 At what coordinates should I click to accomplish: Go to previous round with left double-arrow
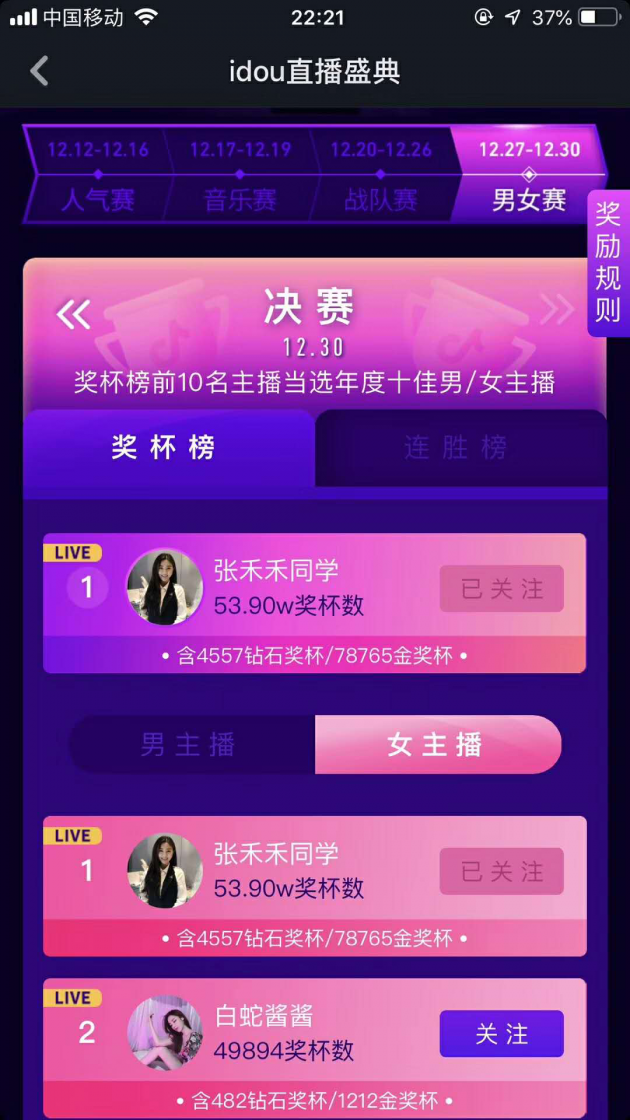tap(74, 315)
